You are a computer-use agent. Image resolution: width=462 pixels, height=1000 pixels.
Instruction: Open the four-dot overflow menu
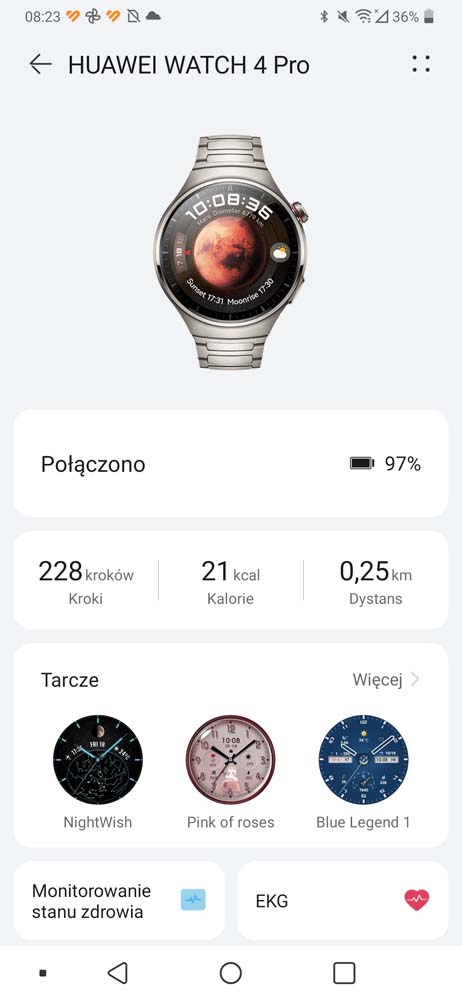click(421, 64)
